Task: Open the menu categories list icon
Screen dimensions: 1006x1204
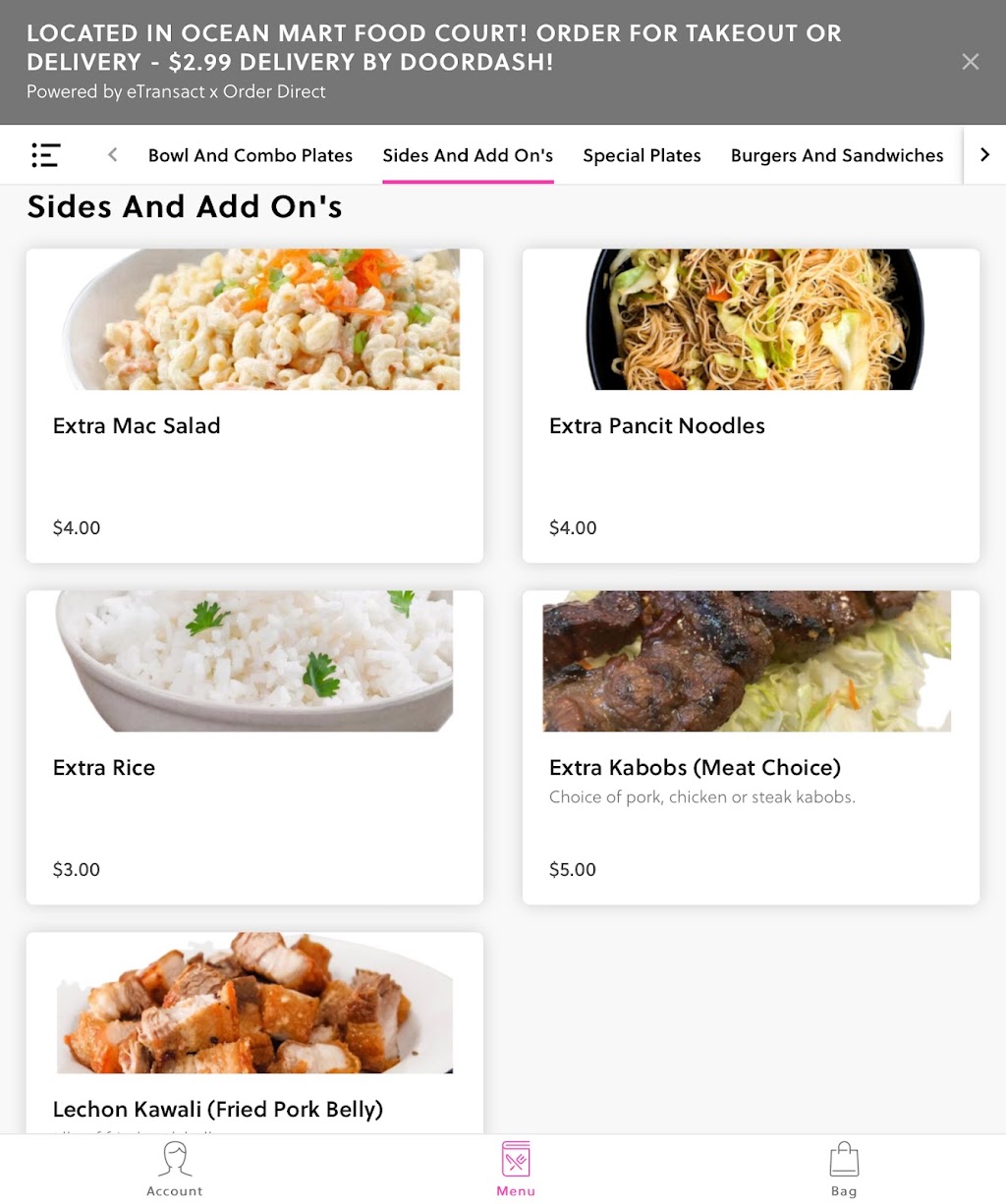Action: (45, 155)
